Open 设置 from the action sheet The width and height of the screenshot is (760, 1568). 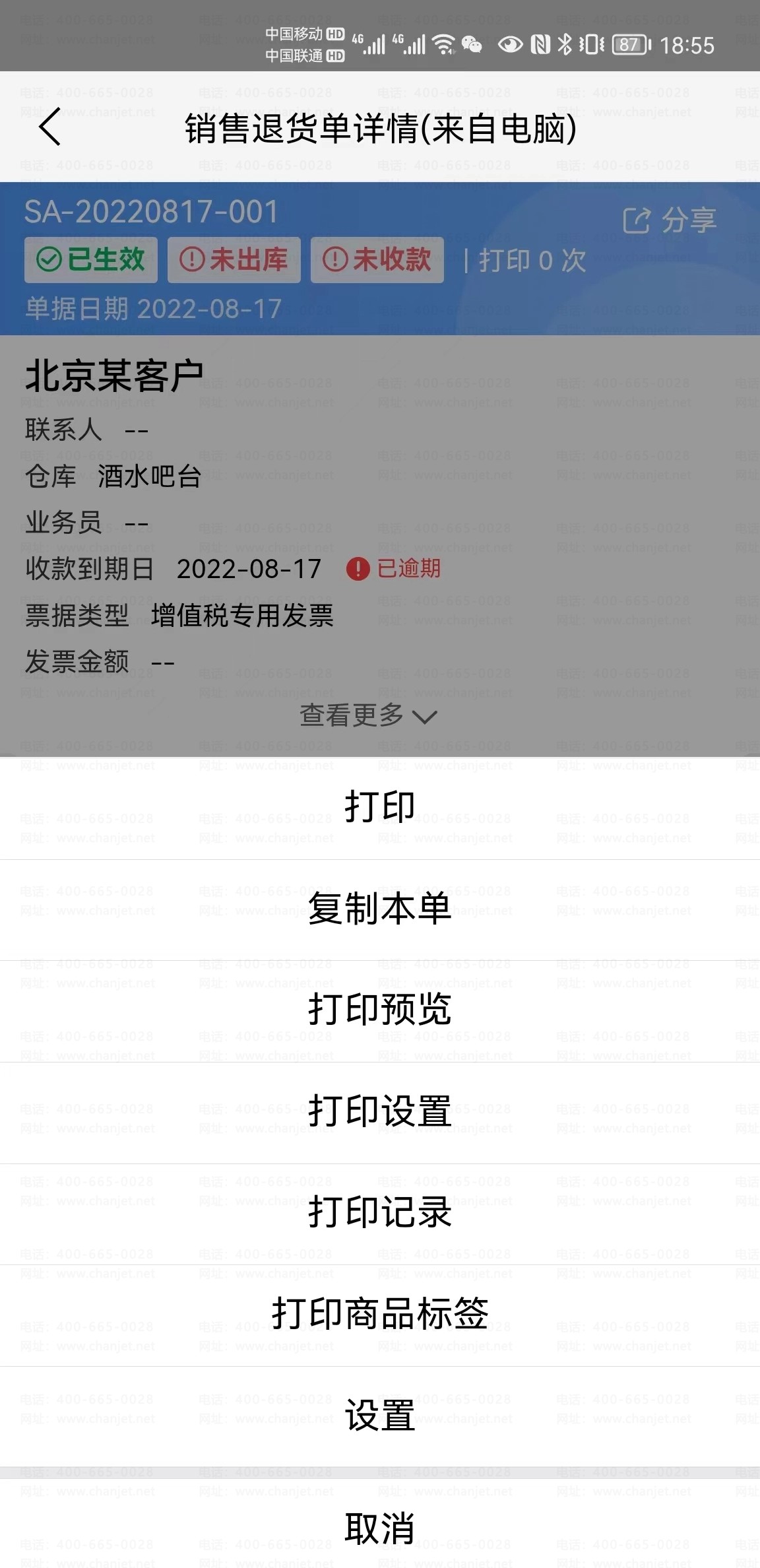tap(380, 1416)
